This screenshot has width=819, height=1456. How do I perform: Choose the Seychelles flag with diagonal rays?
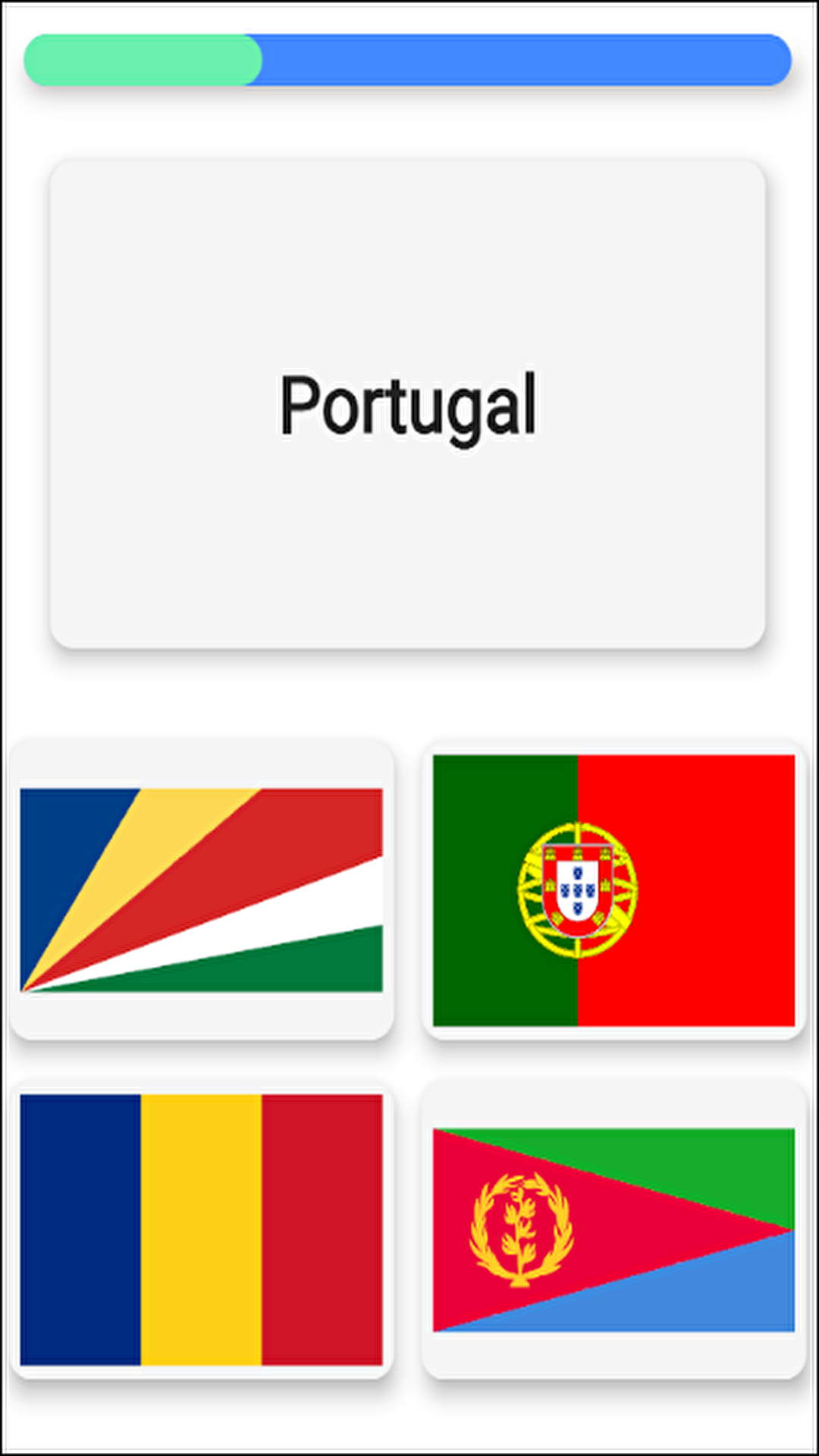[x=201, y=890]
